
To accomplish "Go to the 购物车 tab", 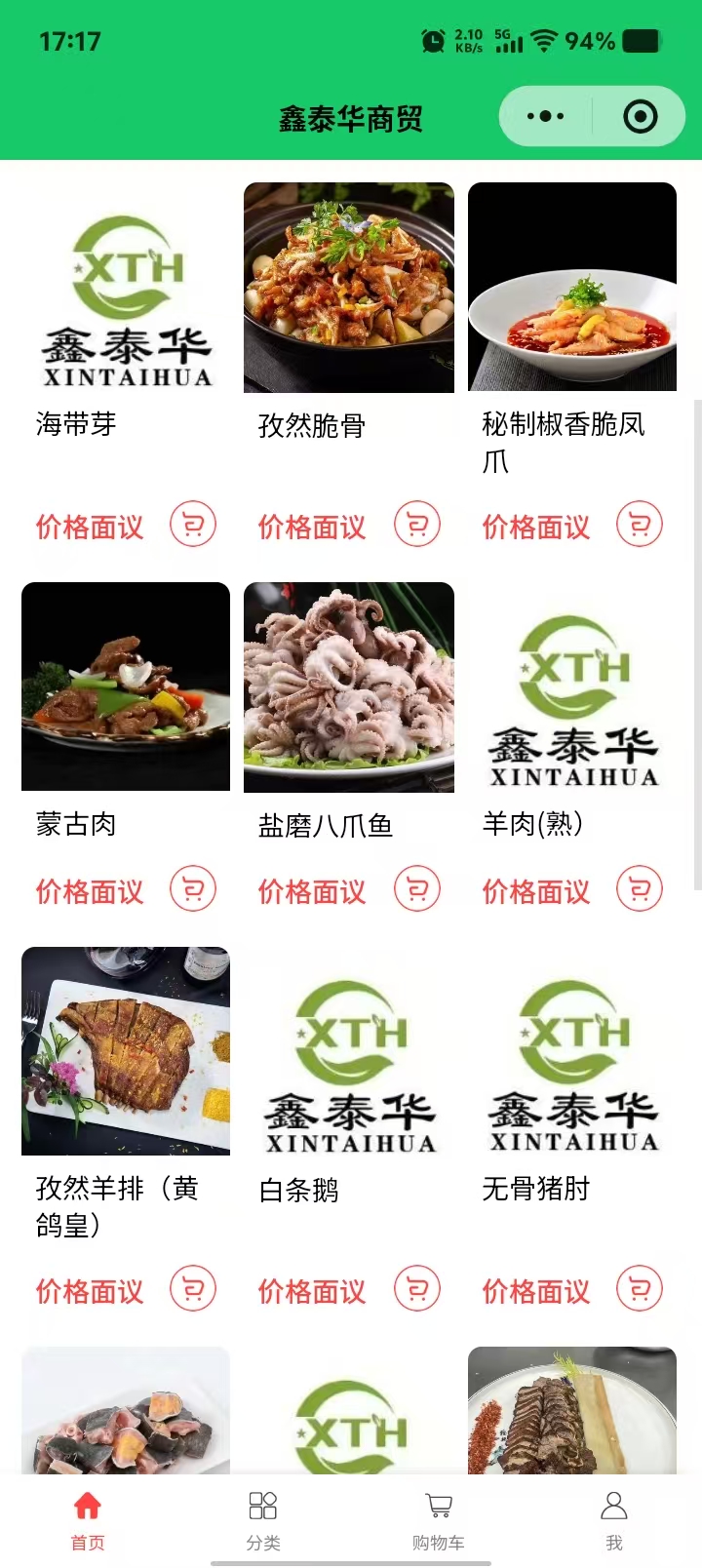I will [x=439, y=1519].
